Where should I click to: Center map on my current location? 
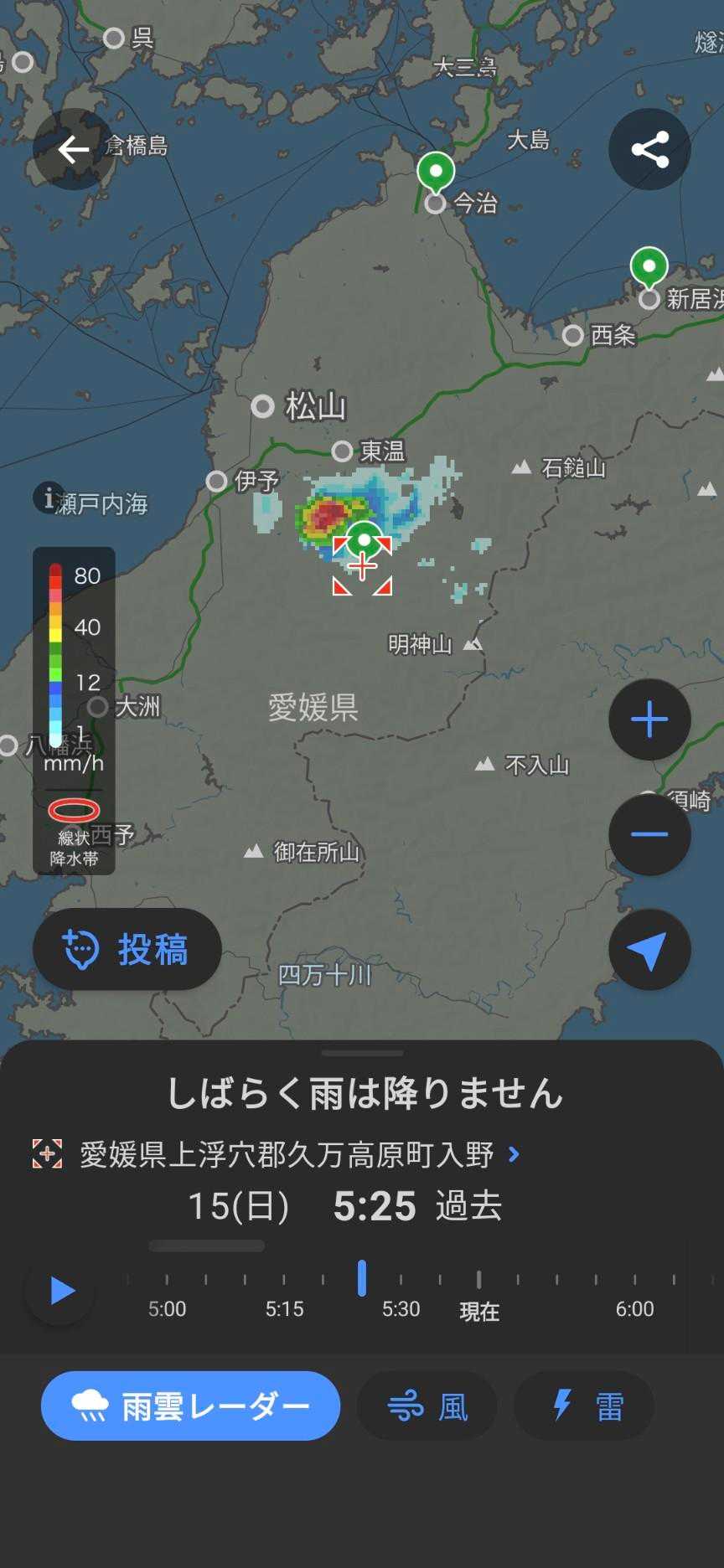pos(649,950)
